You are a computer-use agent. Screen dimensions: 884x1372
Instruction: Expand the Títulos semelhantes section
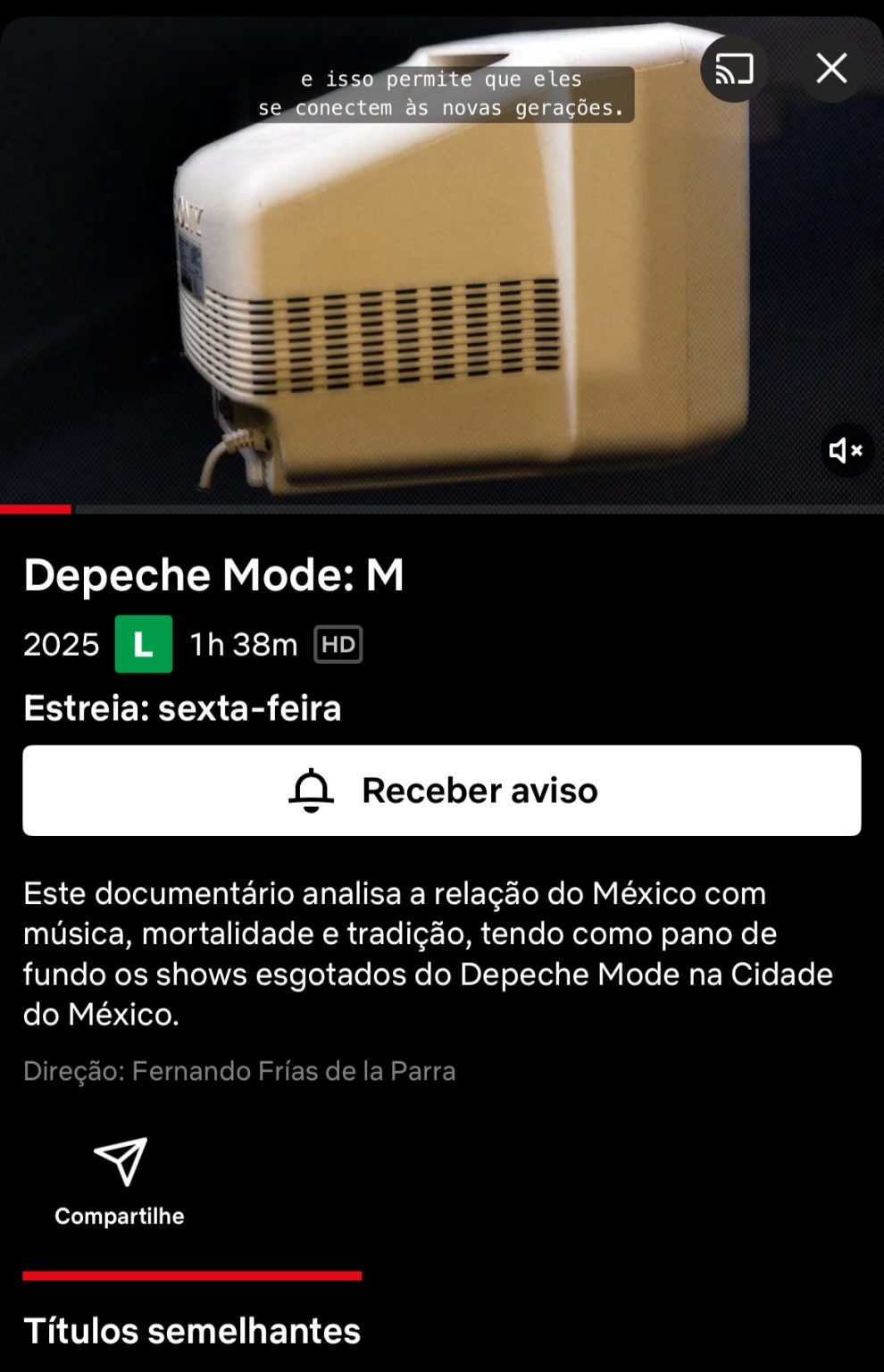coord(190,1333)
